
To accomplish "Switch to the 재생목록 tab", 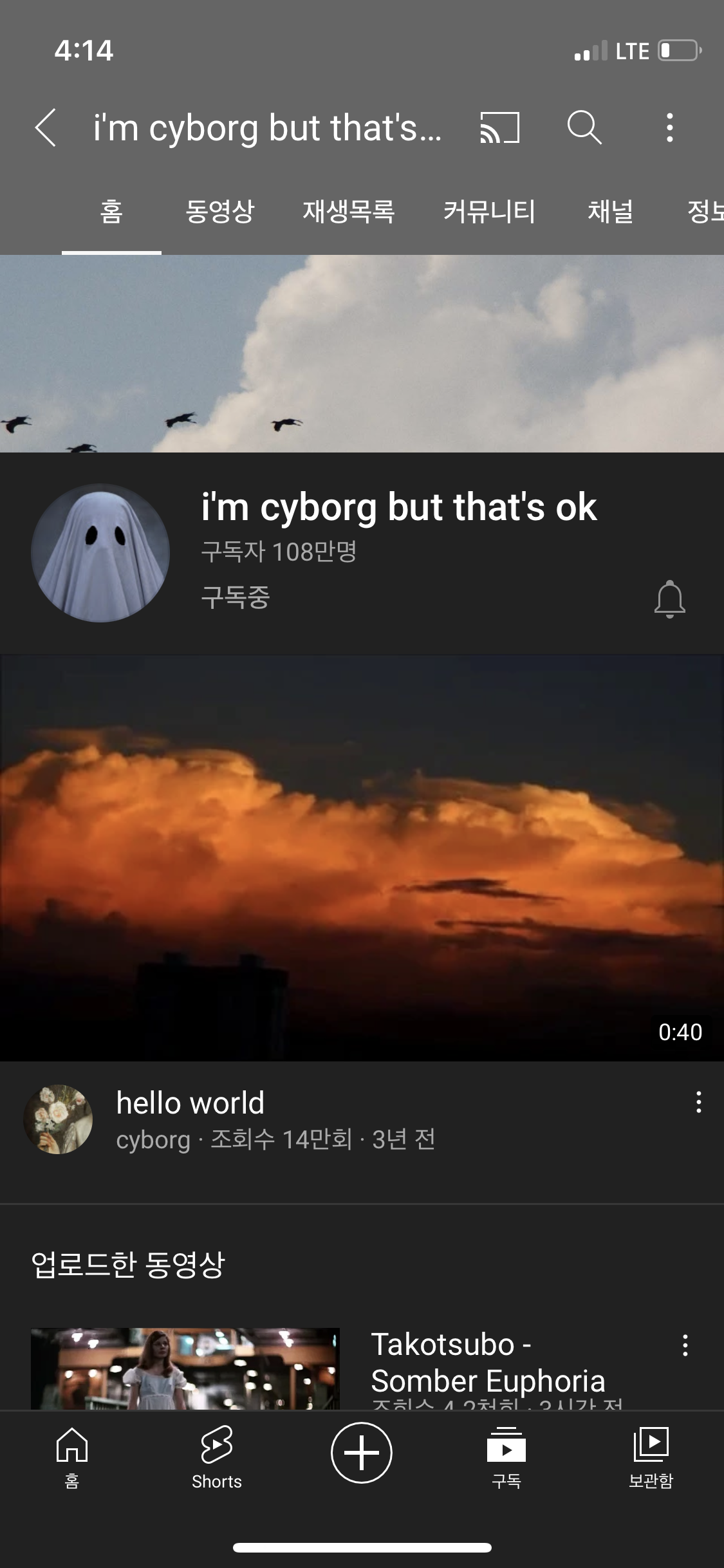I will pyautogui.click(x=348, y=212).
